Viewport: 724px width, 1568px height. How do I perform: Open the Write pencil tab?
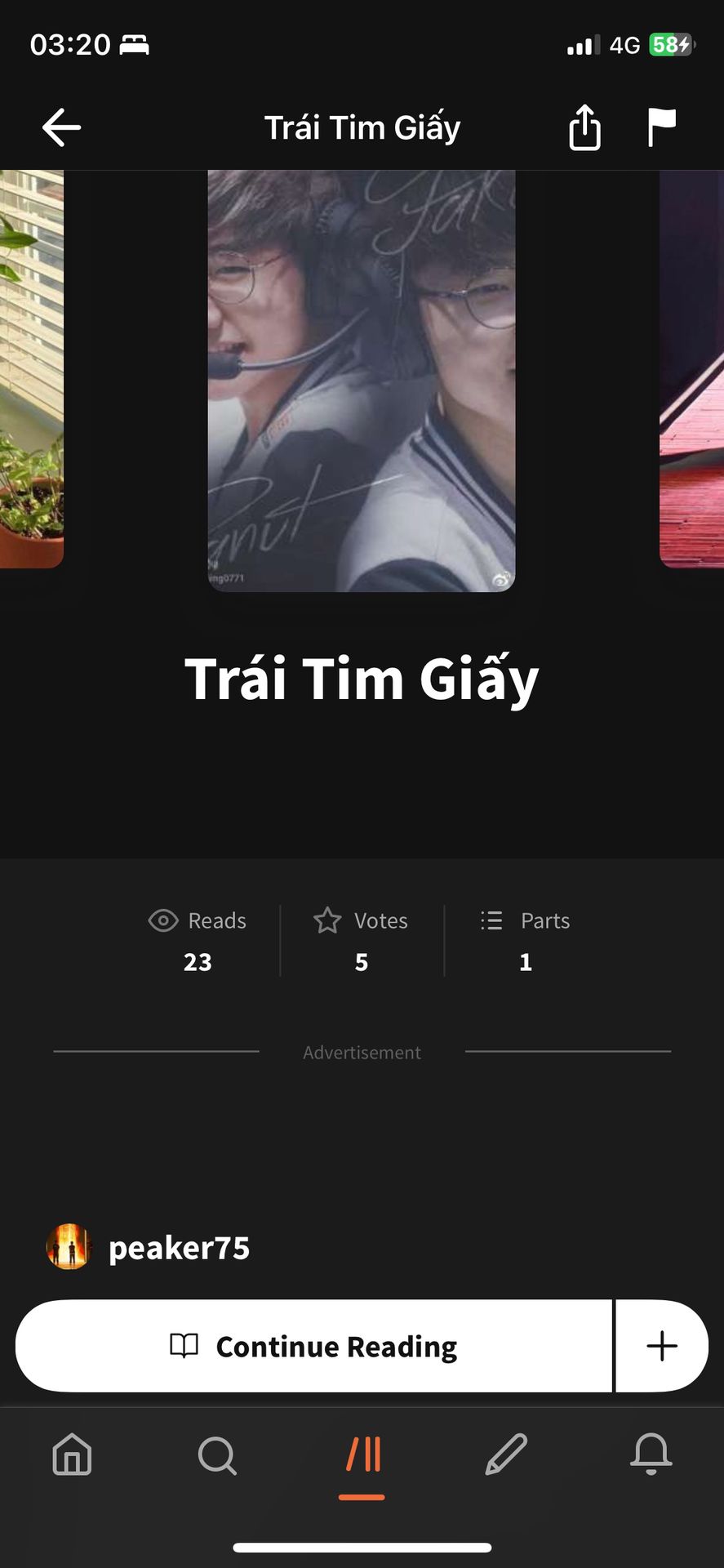[x=506, y=1454]
